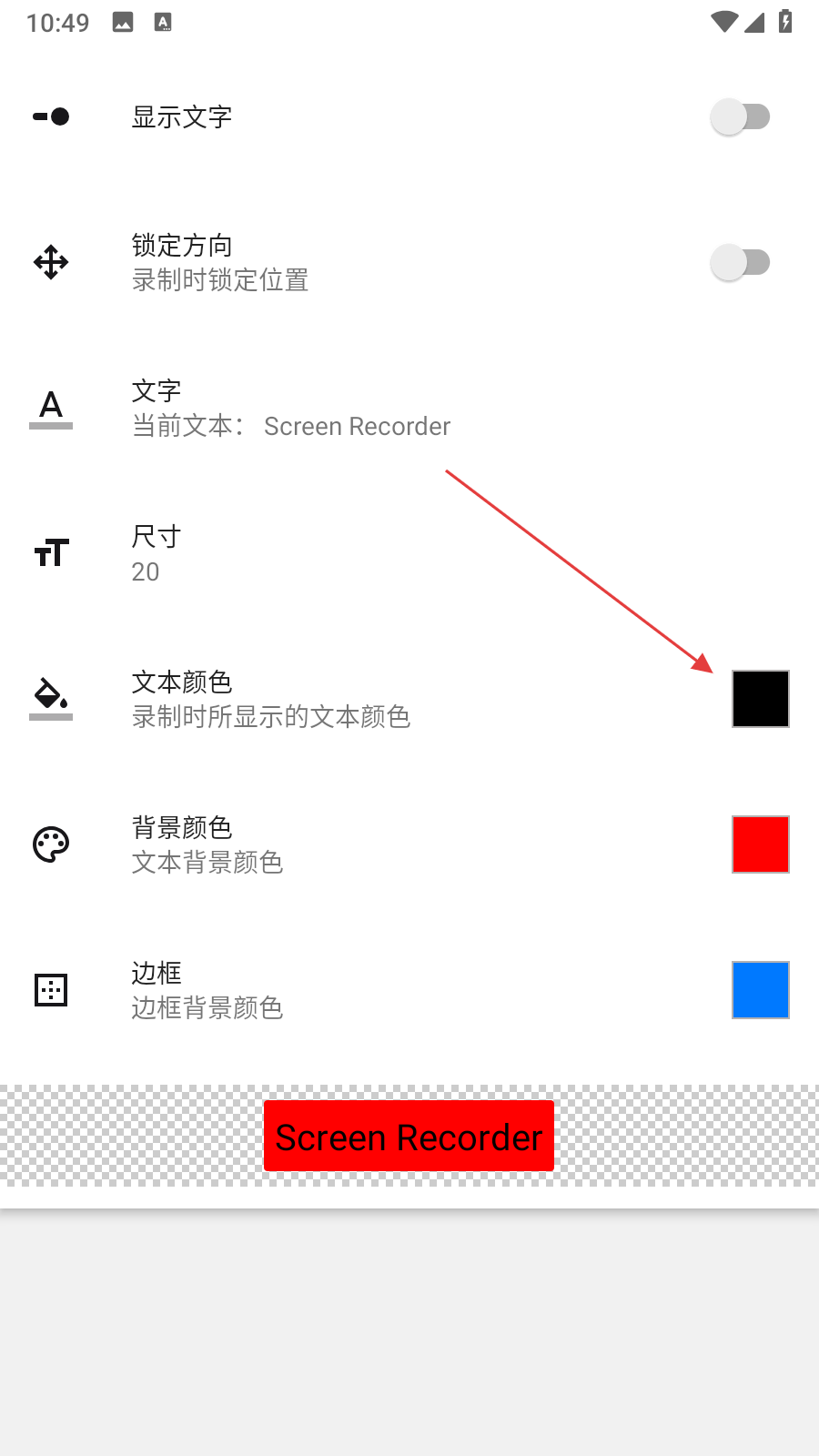This screenshot has height=1456, width=819.
Task: Tap the blue 边框 color swatch
Action: [760, 990]
